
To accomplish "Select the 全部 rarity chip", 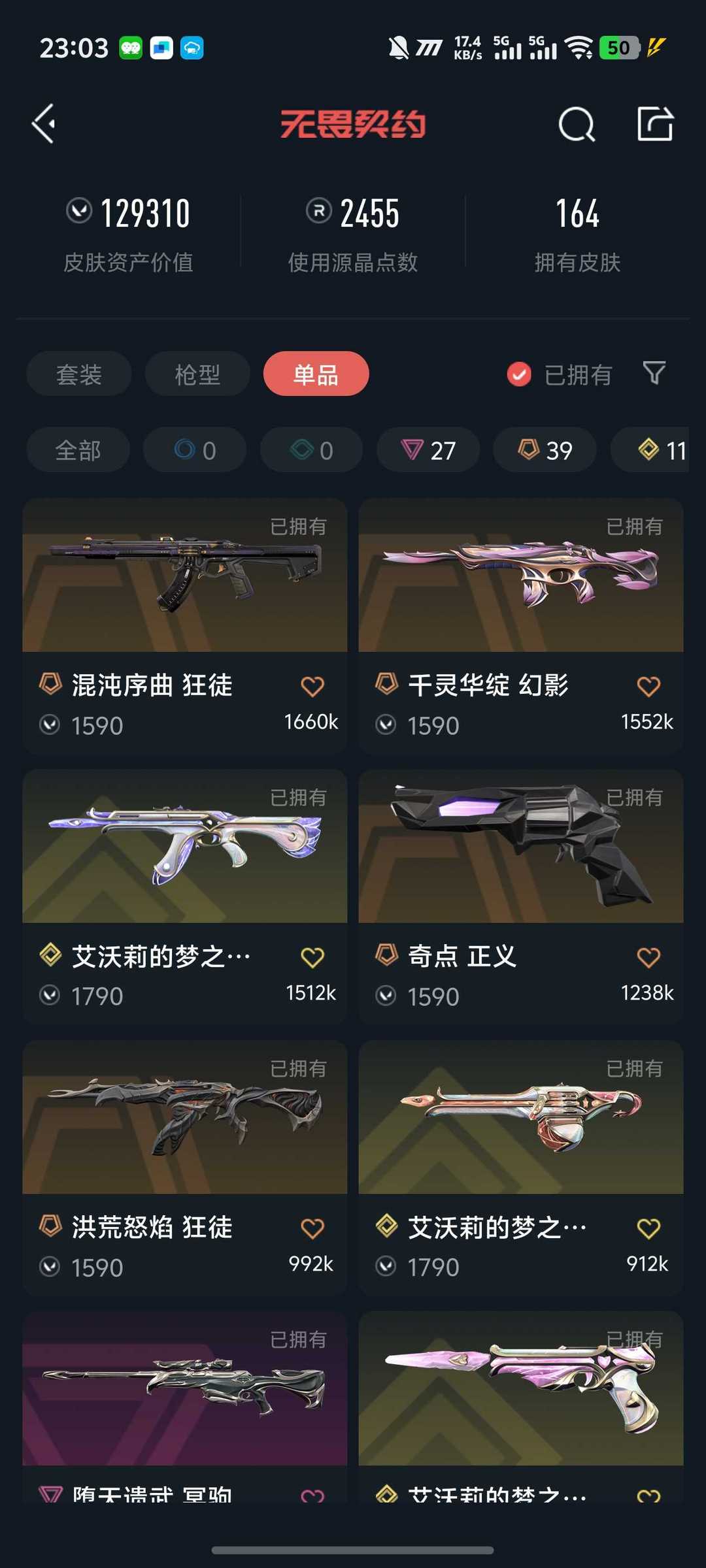I will pyautogui.click(x=78, y=449).
